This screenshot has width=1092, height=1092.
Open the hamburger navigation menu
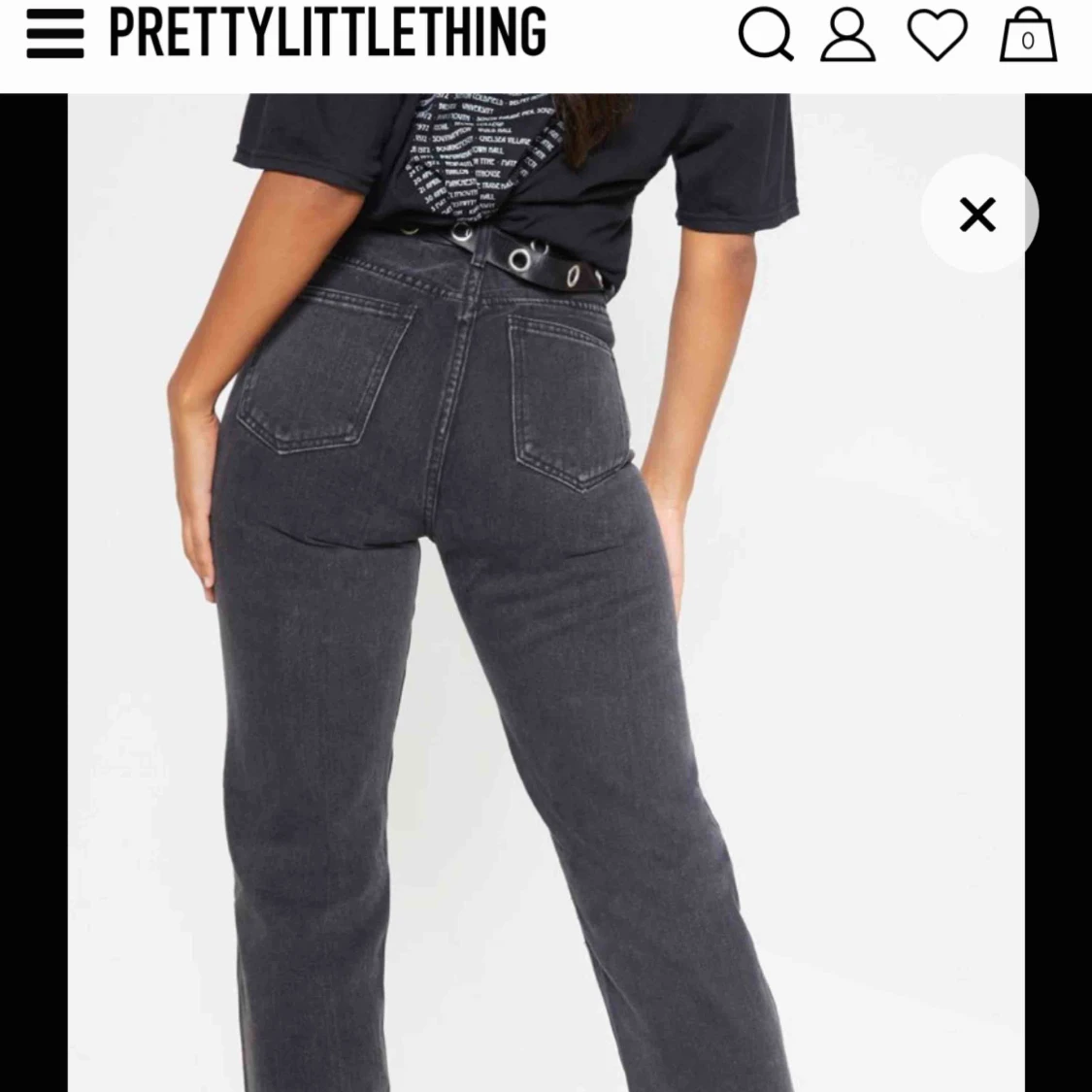coord(55,34)
